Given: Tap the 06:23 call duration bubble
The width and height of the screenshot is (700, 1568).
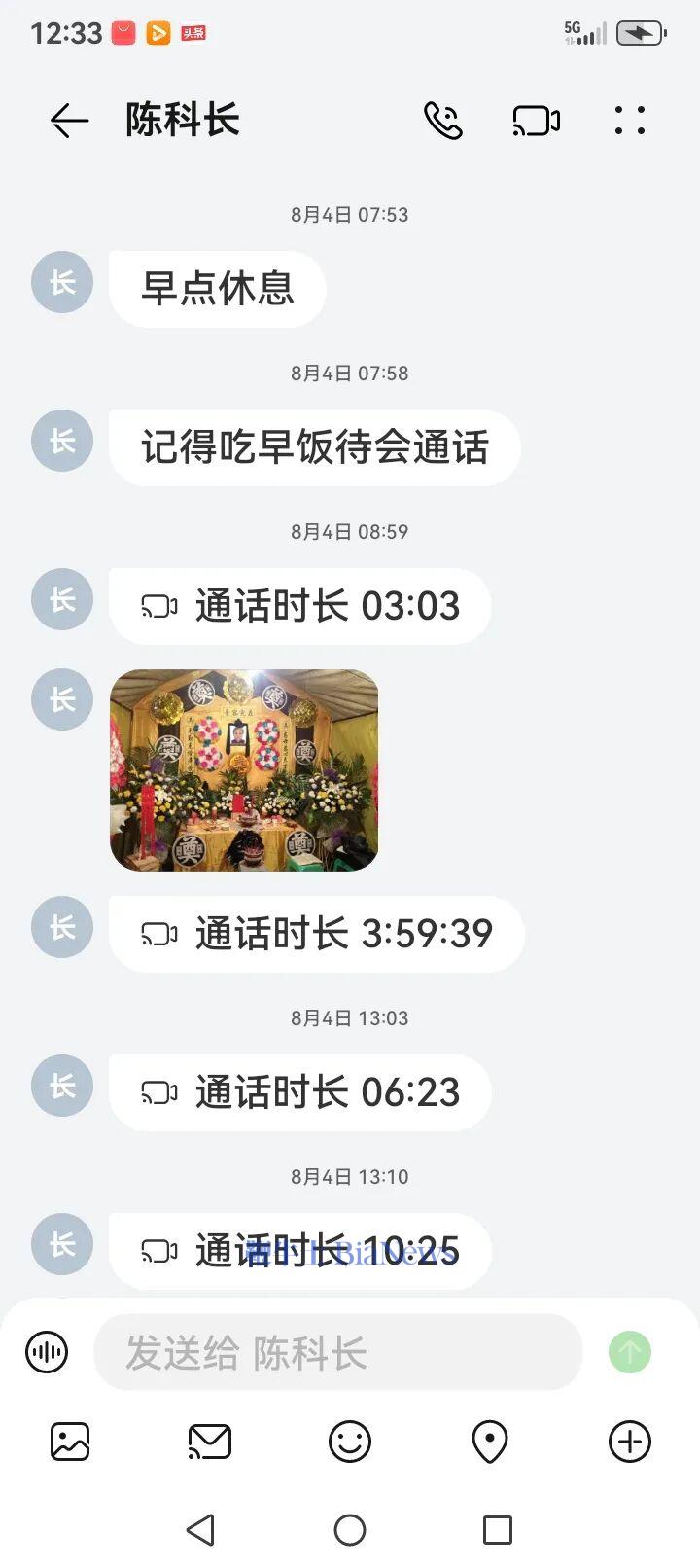Looking at the screenshot, I should tap(298, 1091).
